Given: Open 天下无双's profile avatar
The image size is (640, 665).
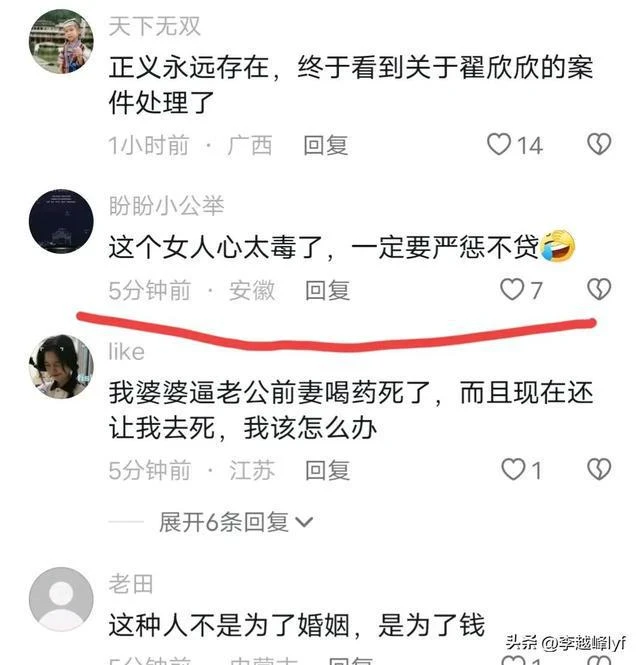Looking at the screenshot, I should 61,42.
